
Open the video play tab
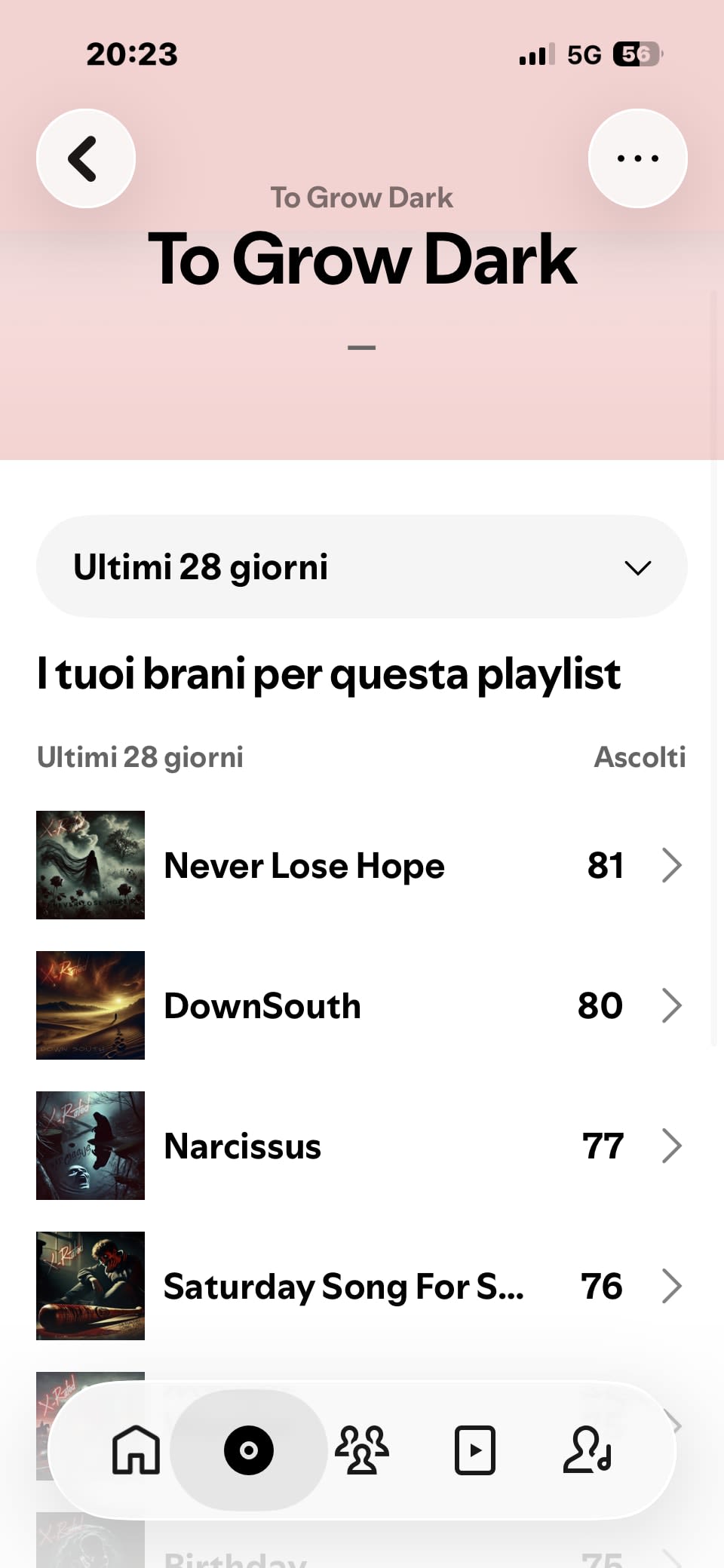tap(475, 1450)
